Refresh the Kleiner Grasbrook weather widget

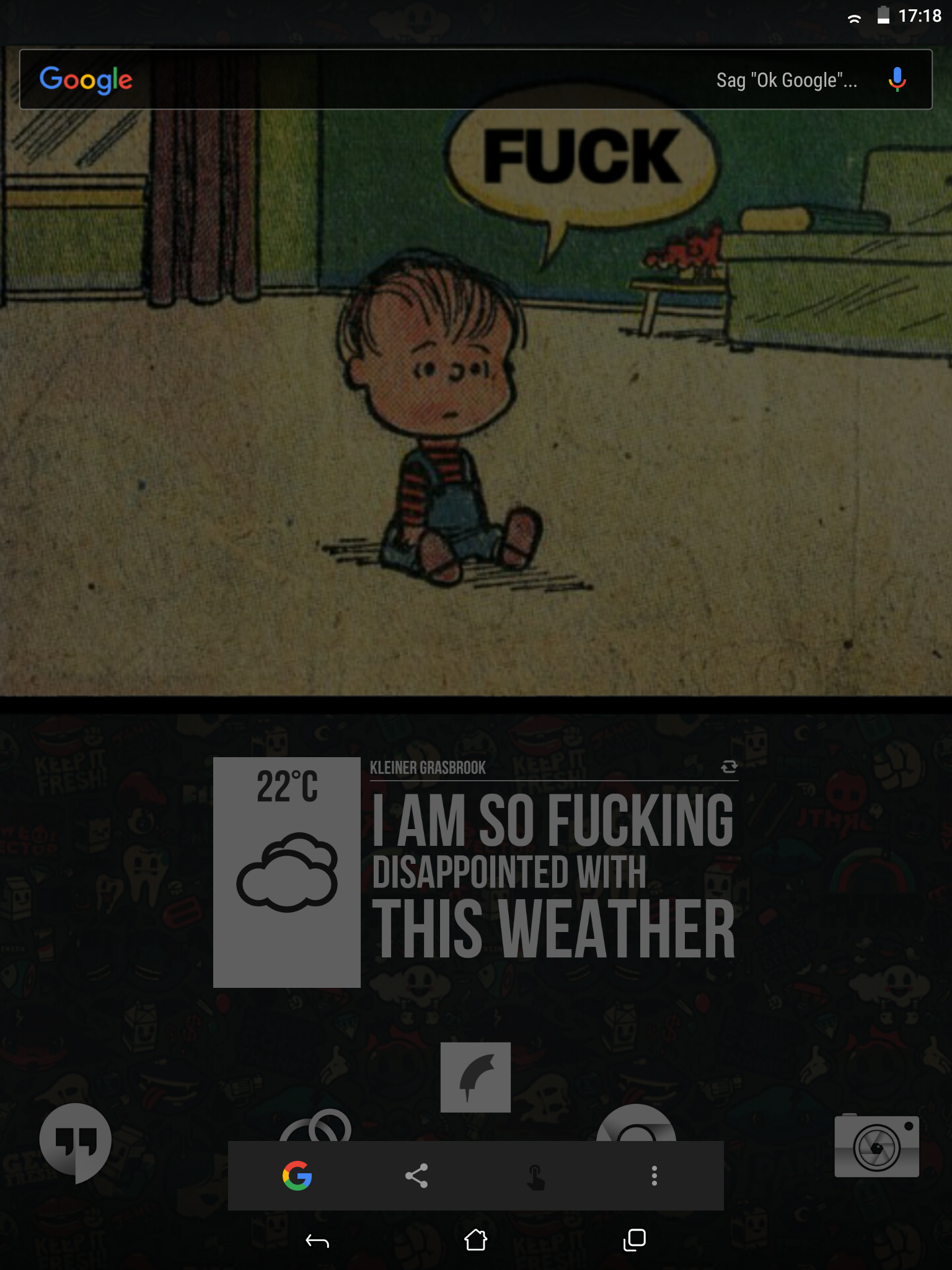[x=729, y=767]
